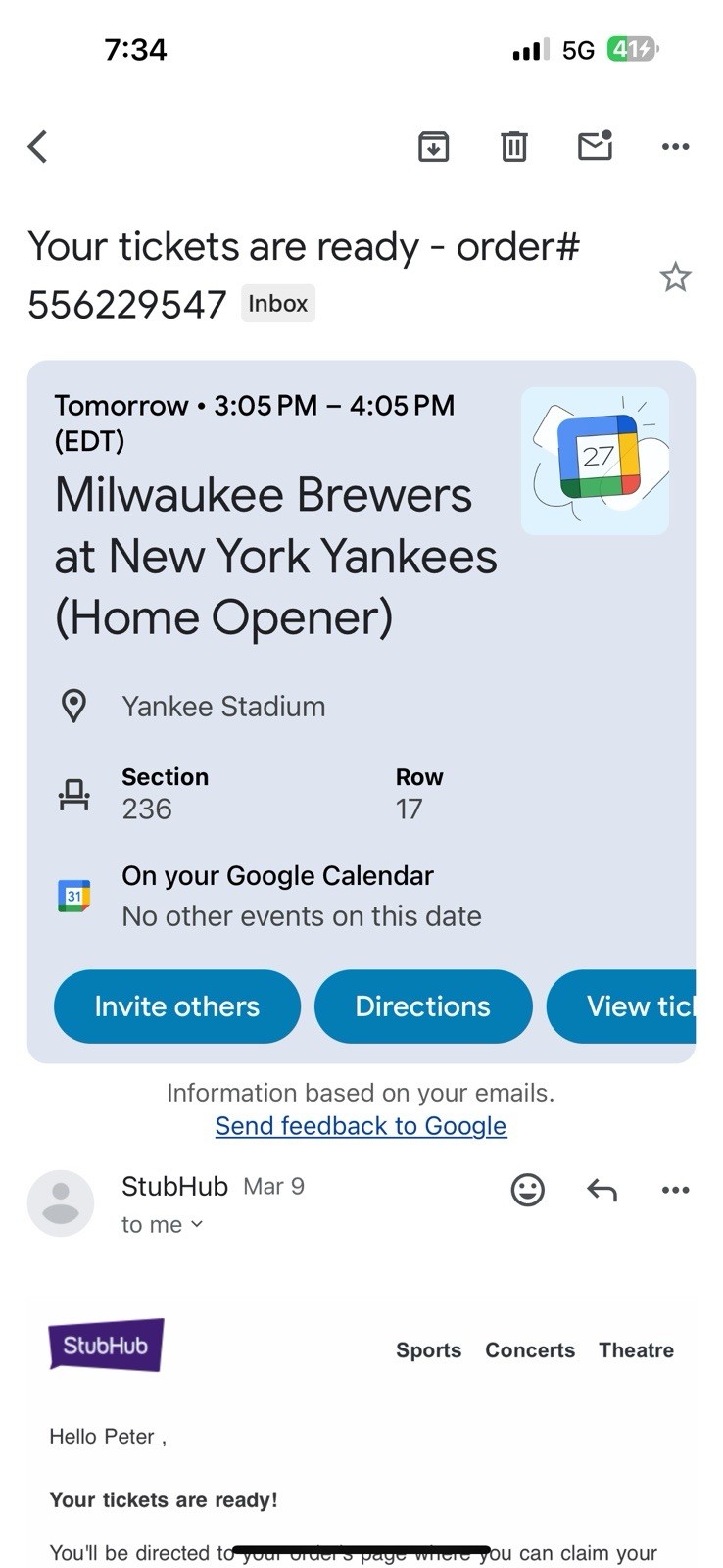Open Send feedback to Google link
This screenshot has width=723, height=1568.
point(360,1125)
